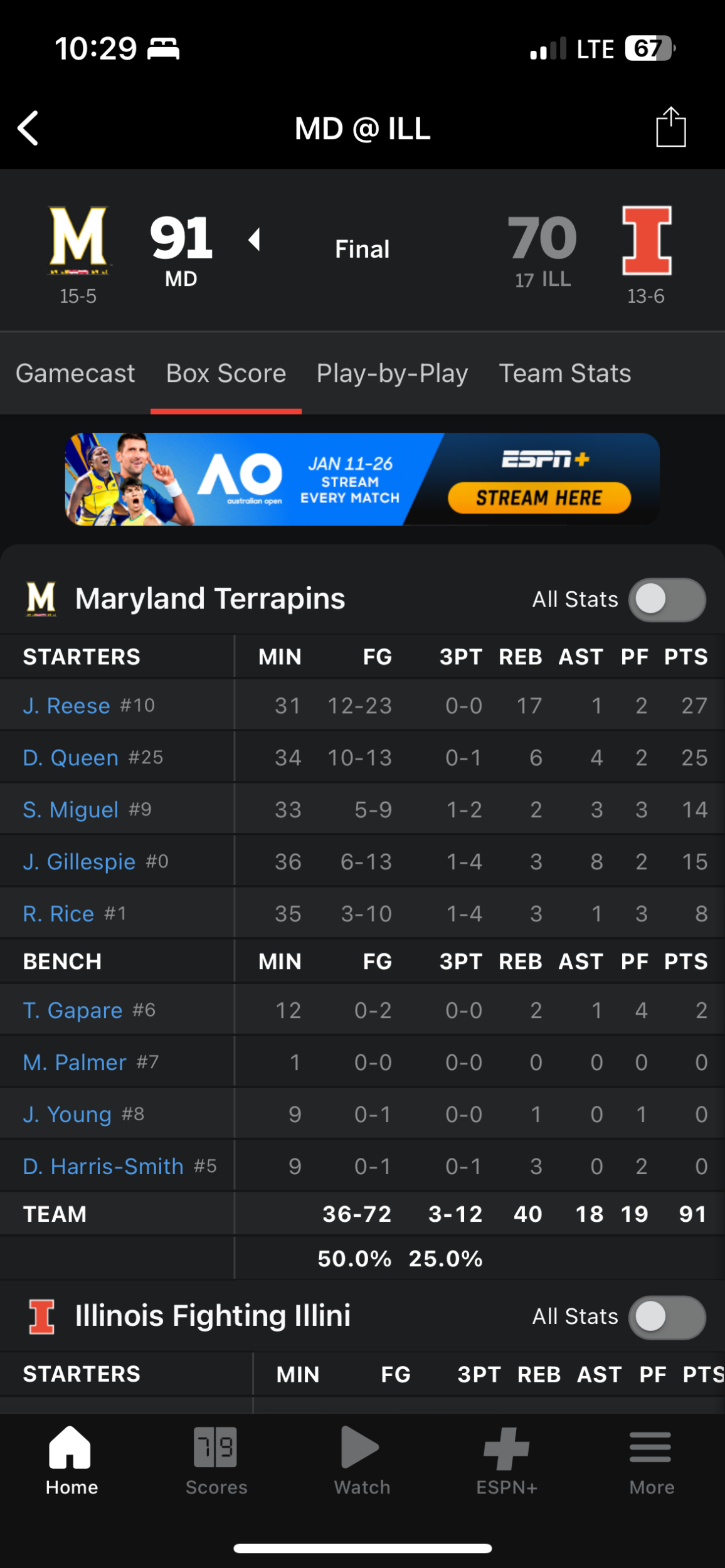The height and width of the screenshot is (1568, 725).
Task: Enable All Stats for Maryland Terrapins
Action: [667, 600]
